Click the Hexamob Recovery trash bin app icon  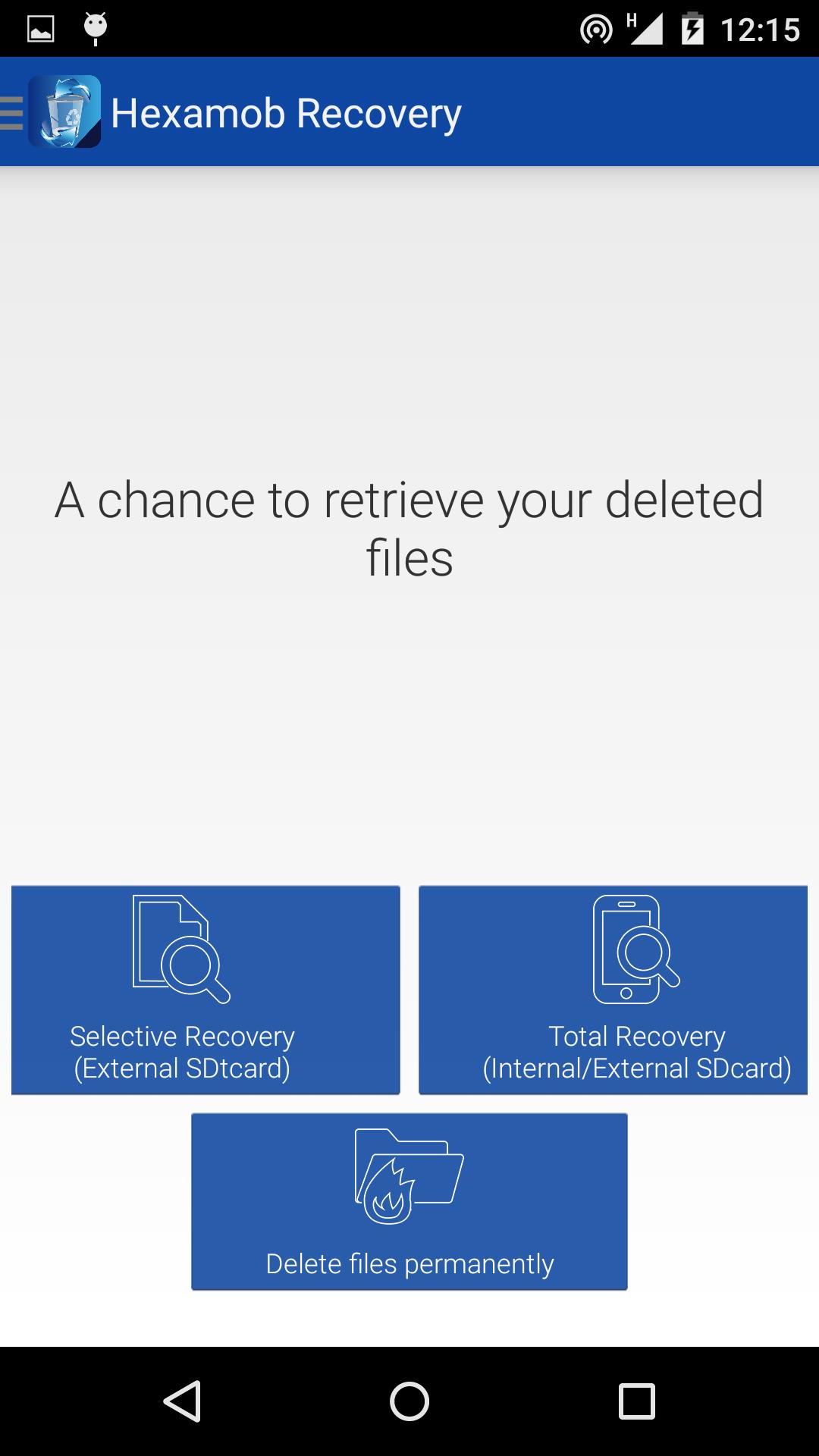(x=64, y=112)
